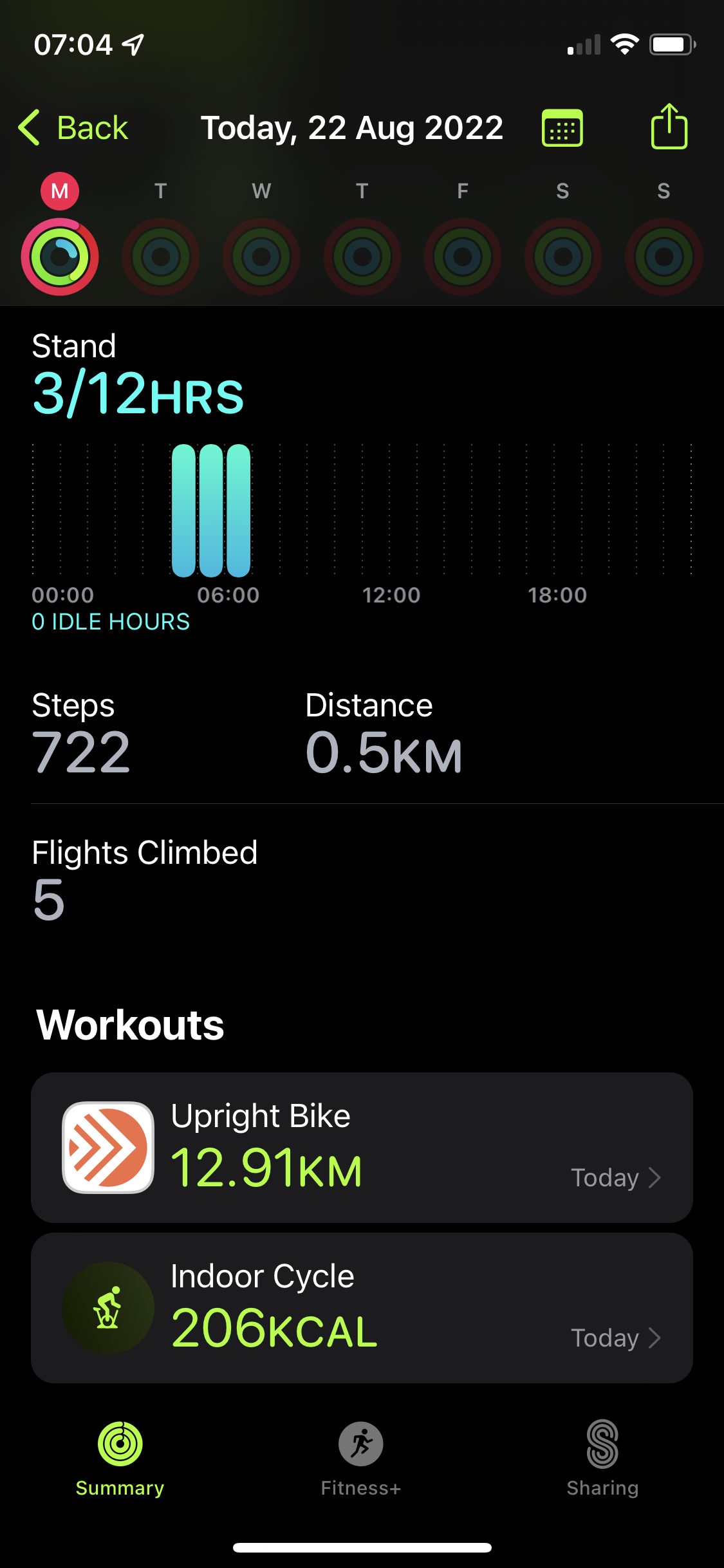
Task: Share today's activity
Action: tap(669, 127)
